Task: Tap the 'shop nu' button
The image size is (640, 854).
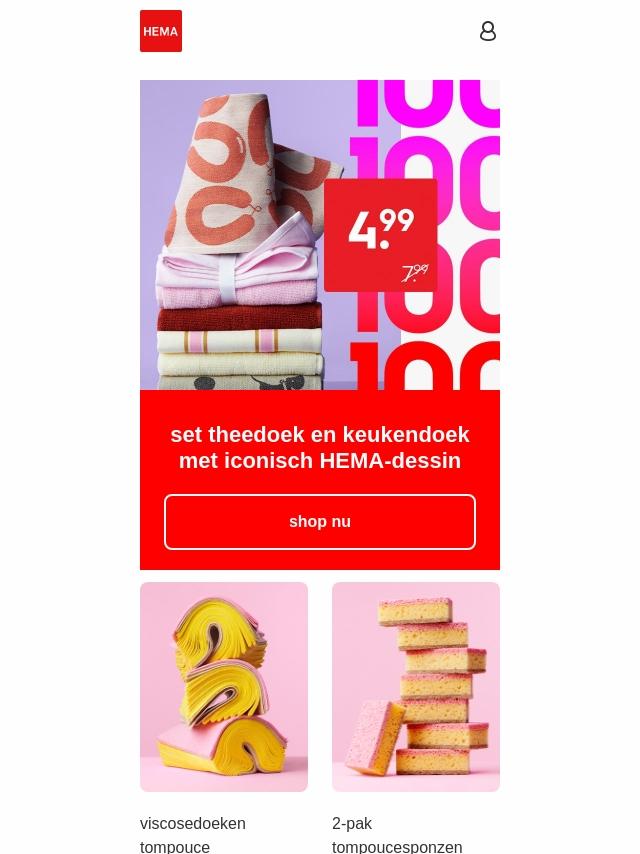Action: [x=320, y=522]
